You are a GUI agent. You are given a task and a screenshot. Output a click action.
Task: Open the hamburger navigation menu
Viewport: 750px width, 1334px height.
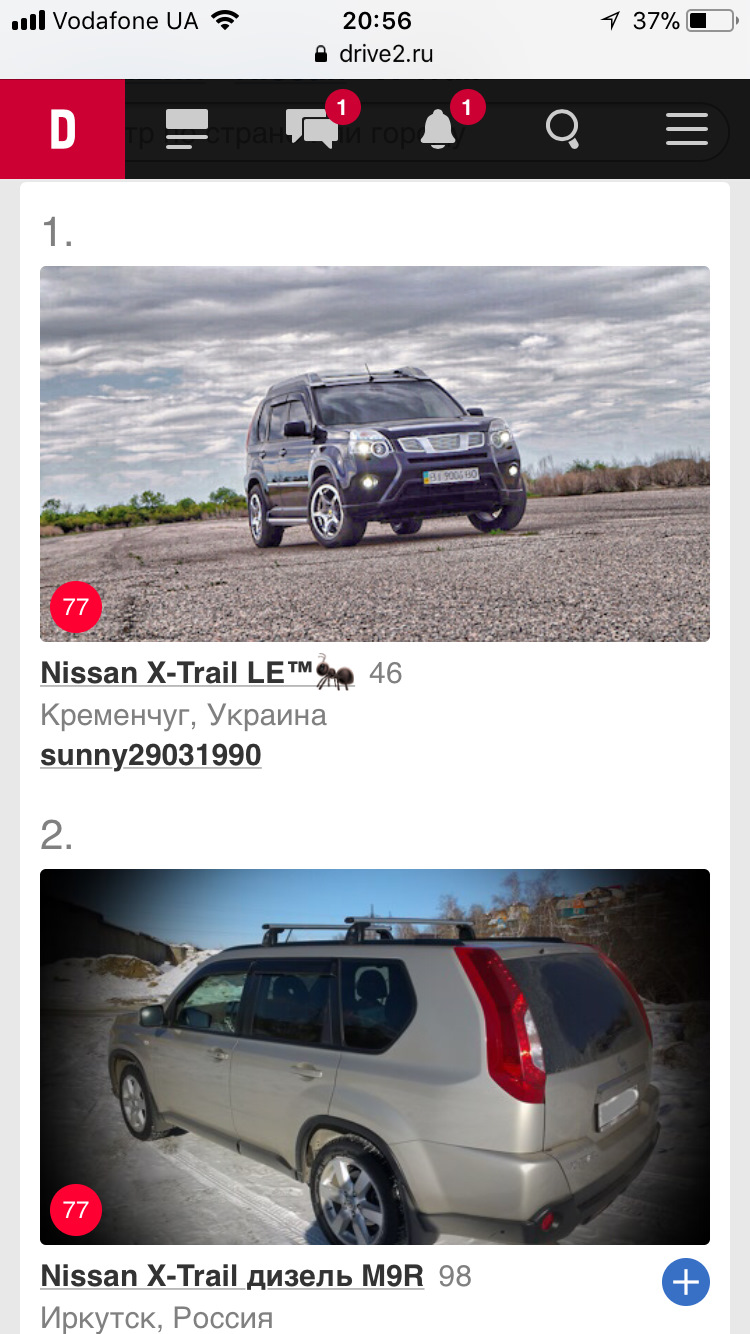(x=687, y=129)
